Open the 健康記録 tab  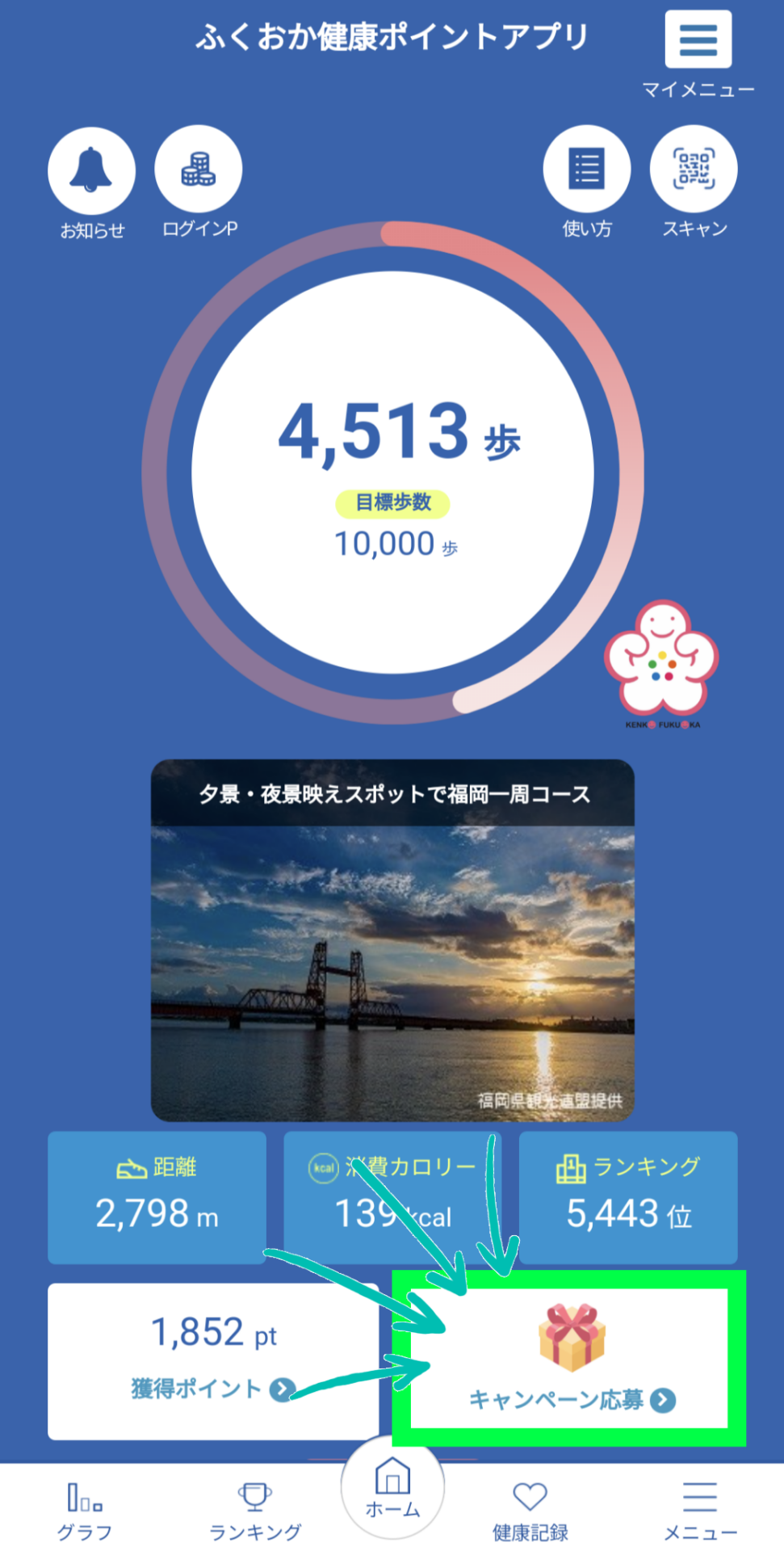tap(530, 1511)
